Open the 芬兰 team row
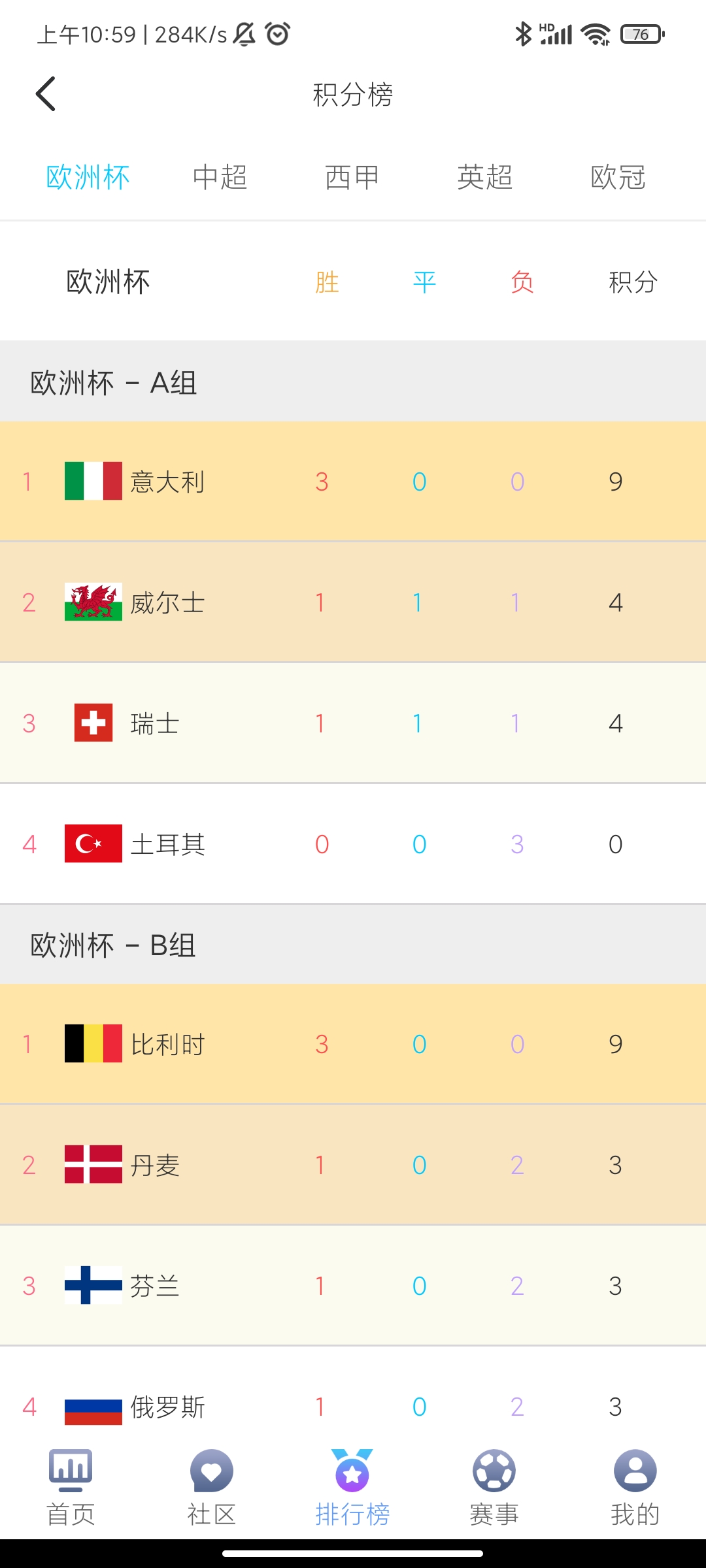Screen dimensions: 706x1568 click(x=353, y=1286)
